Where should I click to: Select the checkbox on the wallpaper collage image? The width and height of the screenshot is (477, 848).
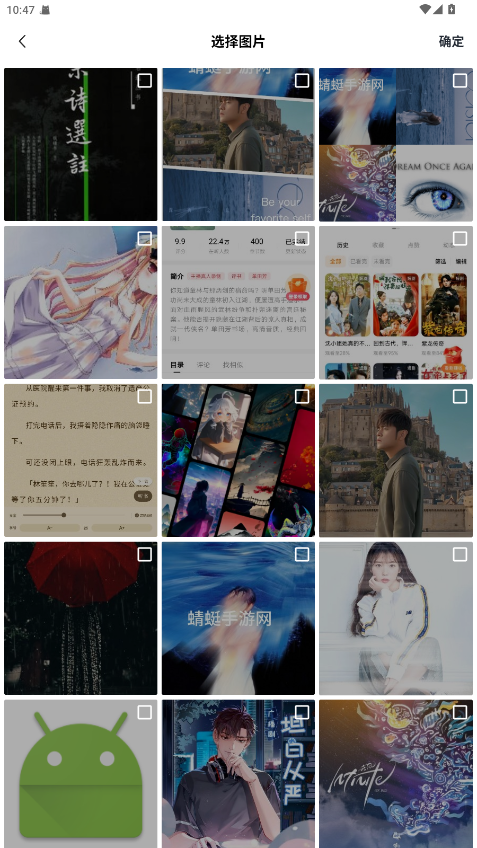(x=302, y=396)
